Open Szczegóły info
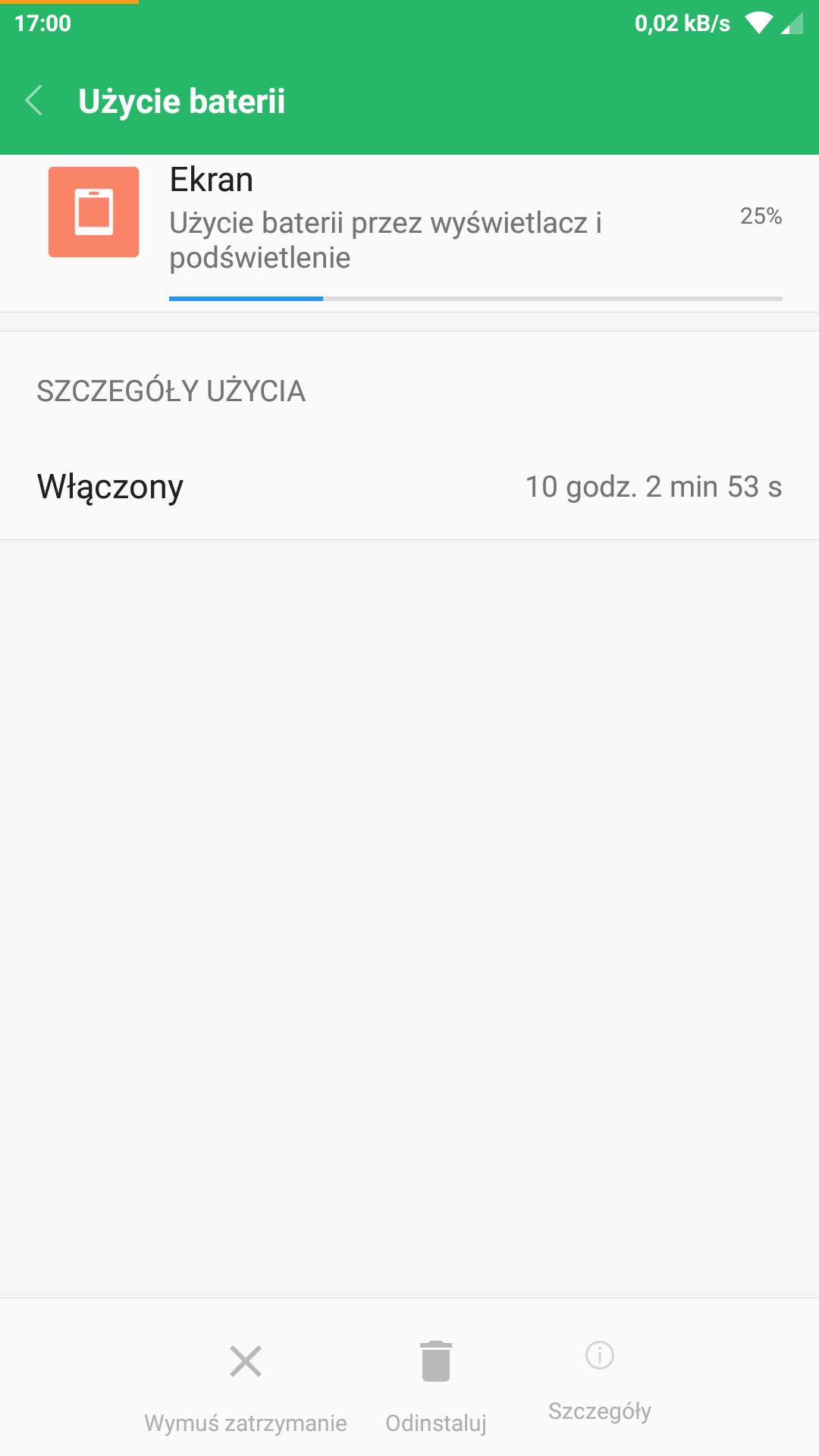The height and width of the screenshot is (1456, 819). tap(599, 1377)
